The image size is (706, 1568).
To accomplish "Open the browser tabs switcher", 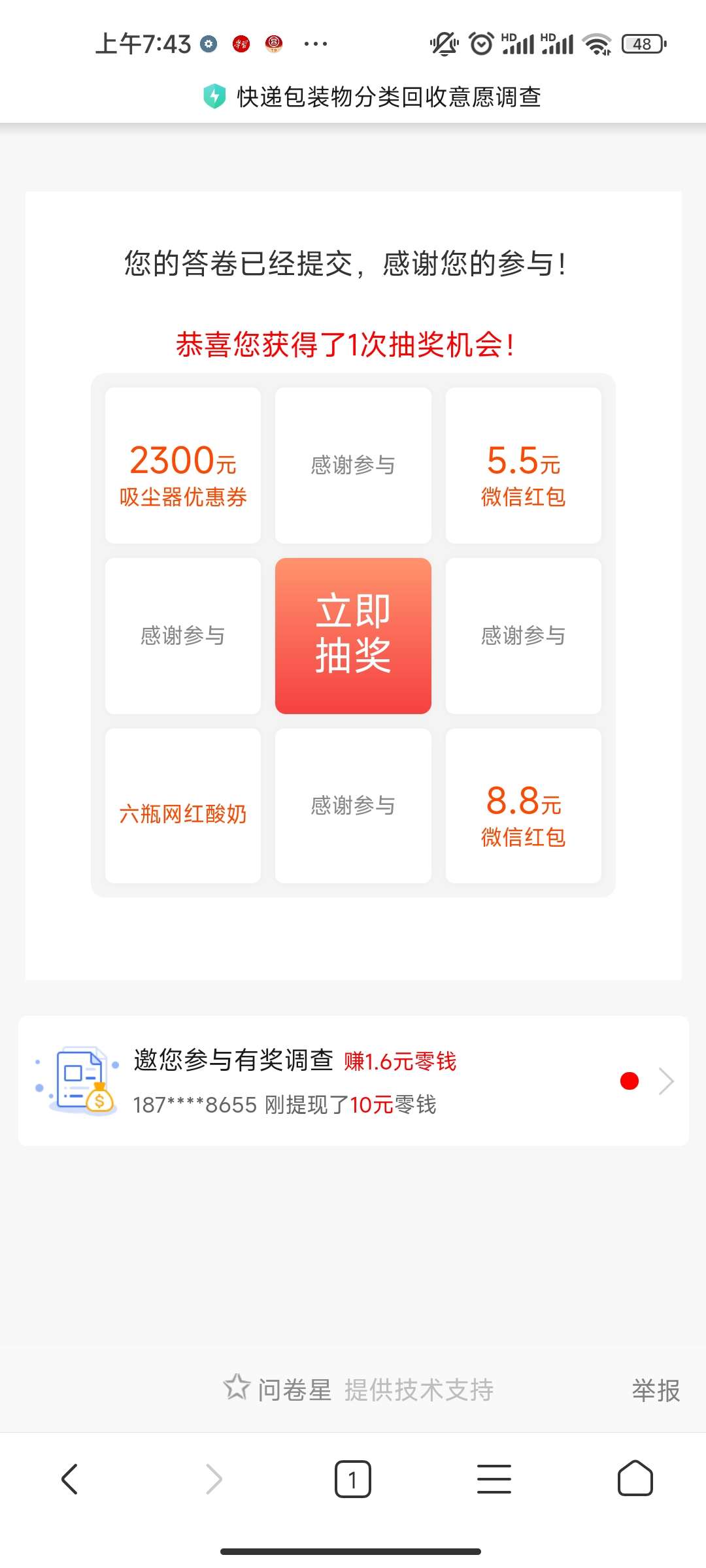I will click(x=352, y=1479).
